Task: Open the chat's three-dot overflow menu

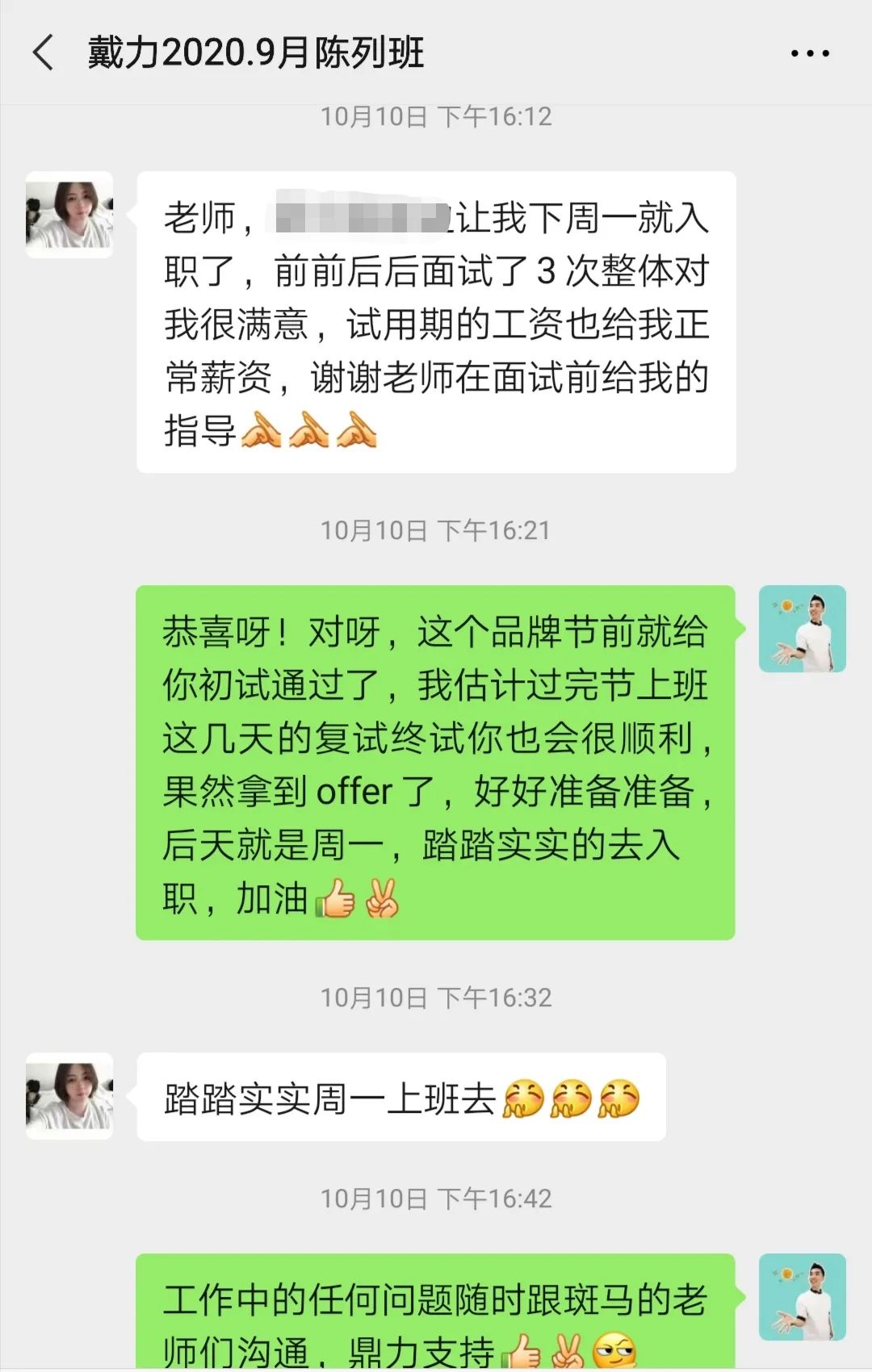Action: click(810, 54)
